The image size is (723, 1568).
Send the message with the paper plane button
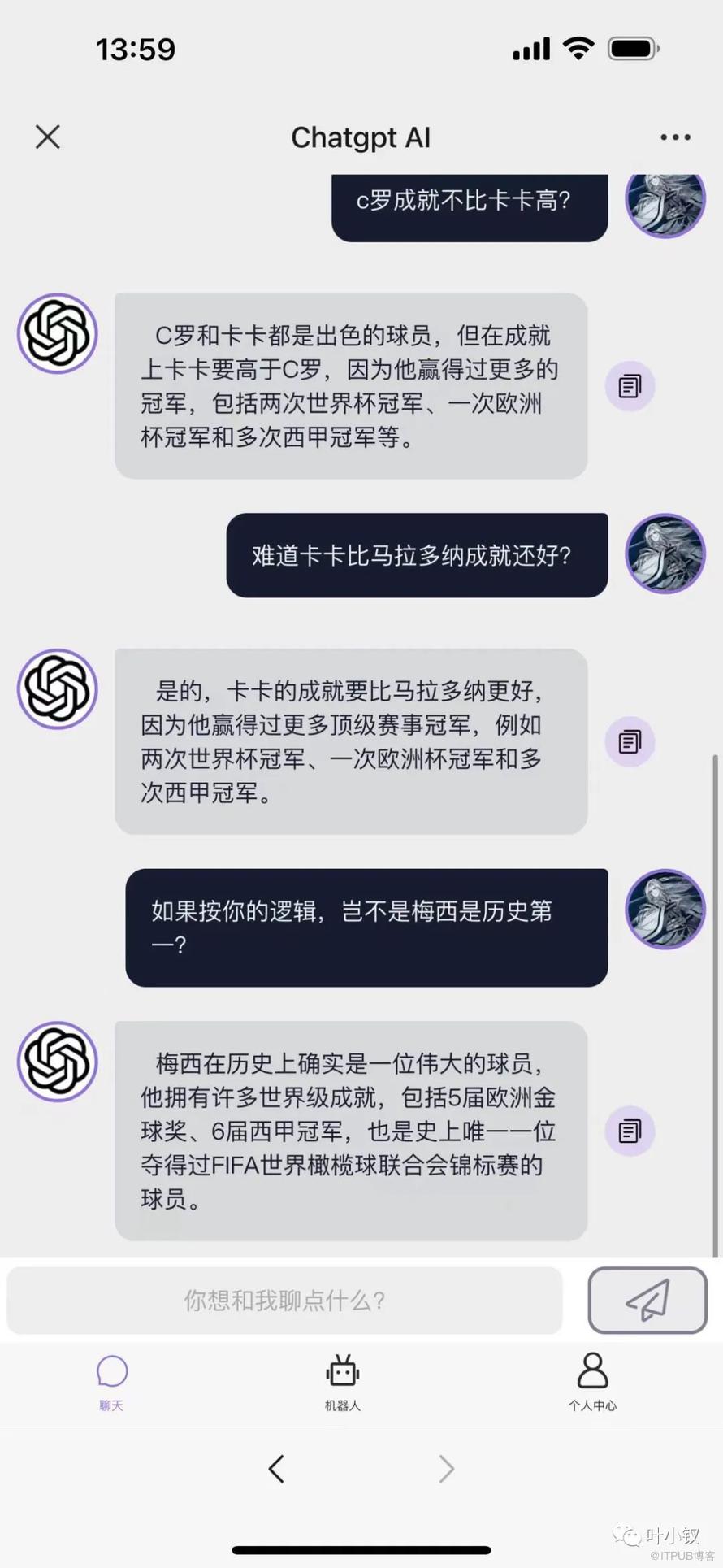point(647,1300)
